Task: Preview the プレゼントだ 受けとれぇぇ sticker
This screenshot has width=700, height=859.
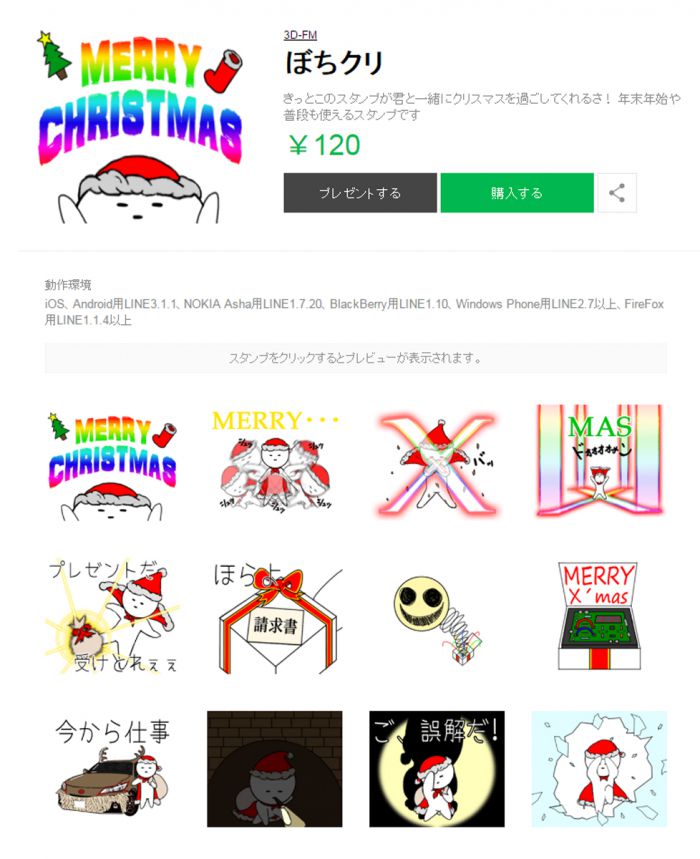Action: [113, 616]
